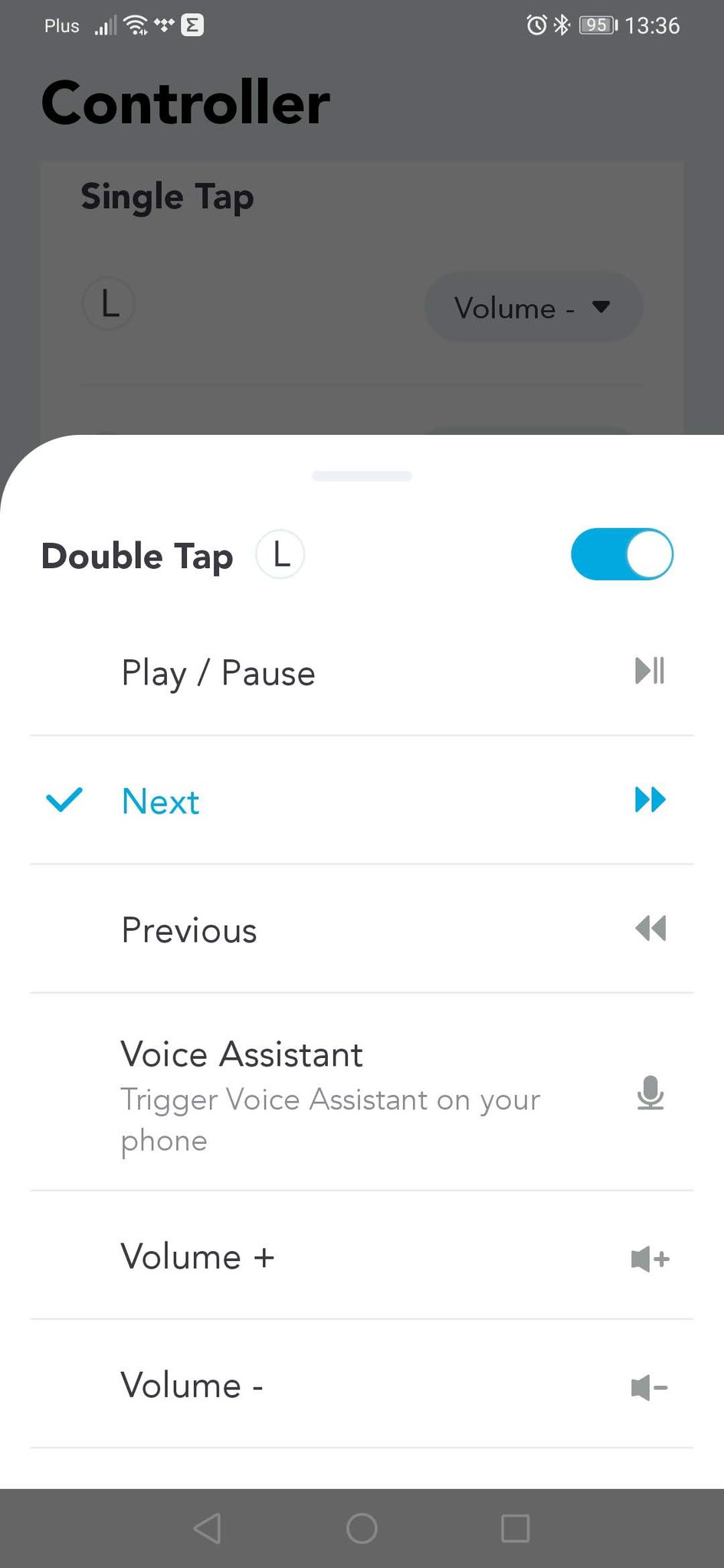Go to the home screen
This screenshot has width=724, height=1568.
(x=362, y=1528)
